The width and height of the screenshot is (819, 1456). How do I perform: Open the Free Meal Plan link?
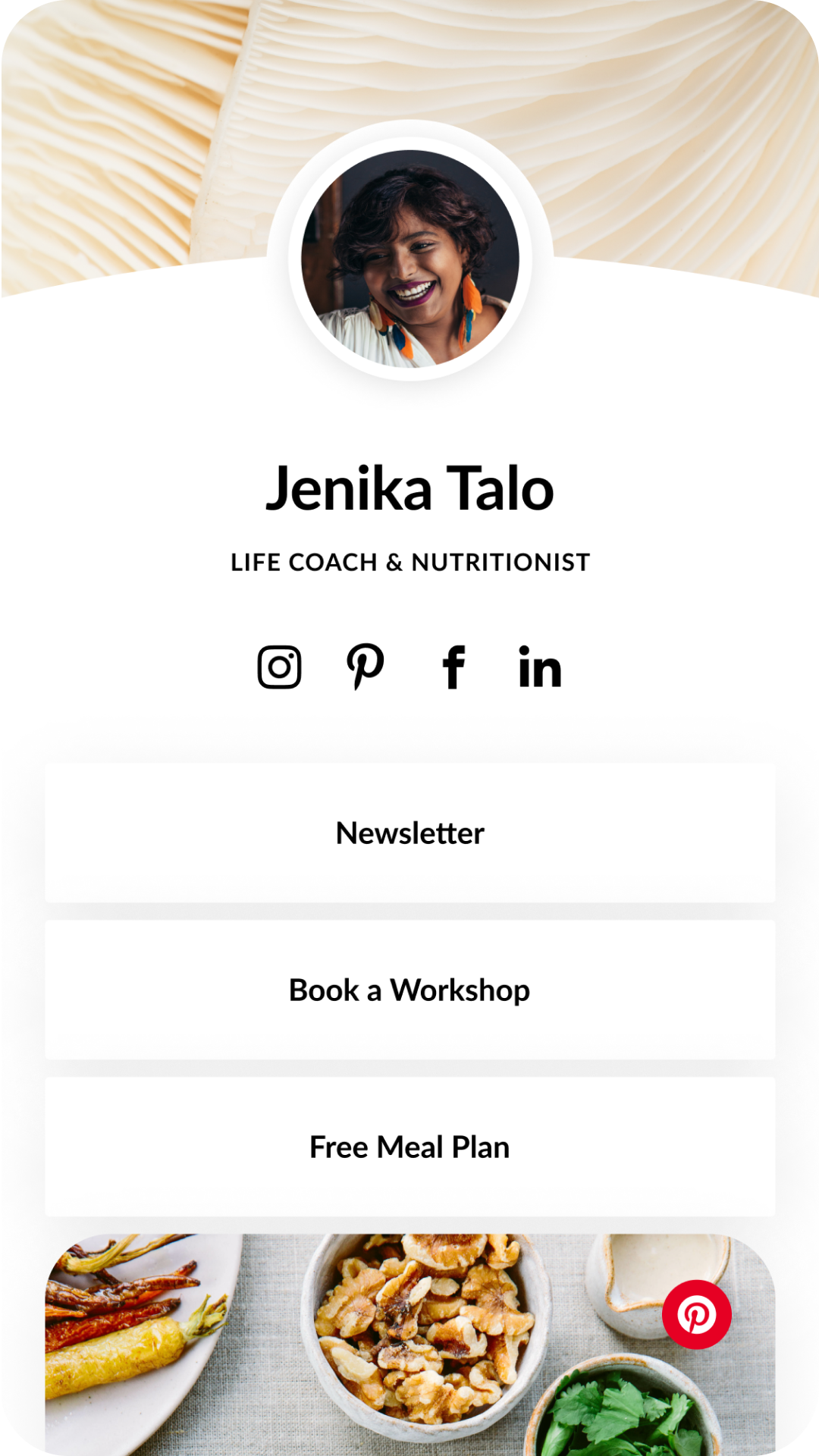pos(409,1147)
